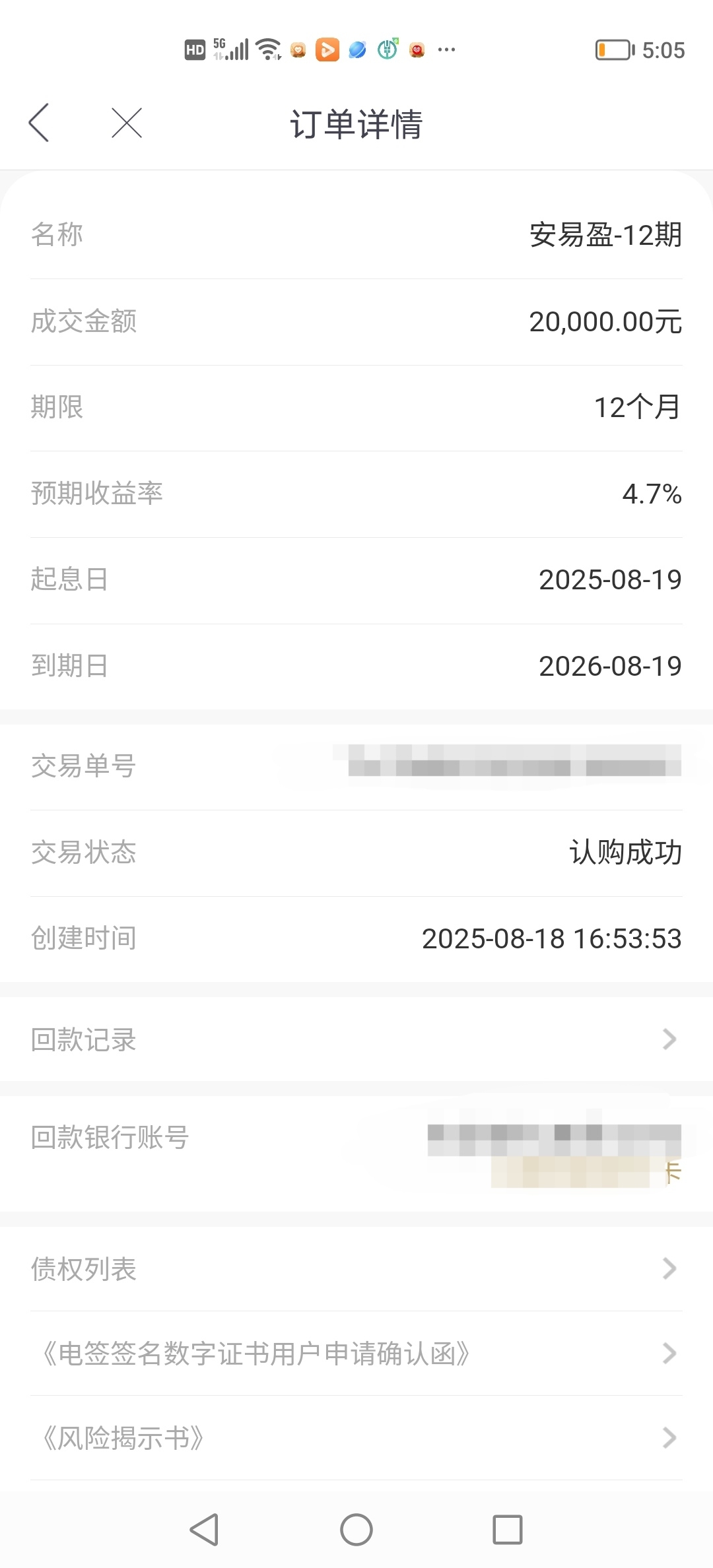Close the order details page
The image size is (713, 1568).
pyautogui.click(x=127, y=123)
